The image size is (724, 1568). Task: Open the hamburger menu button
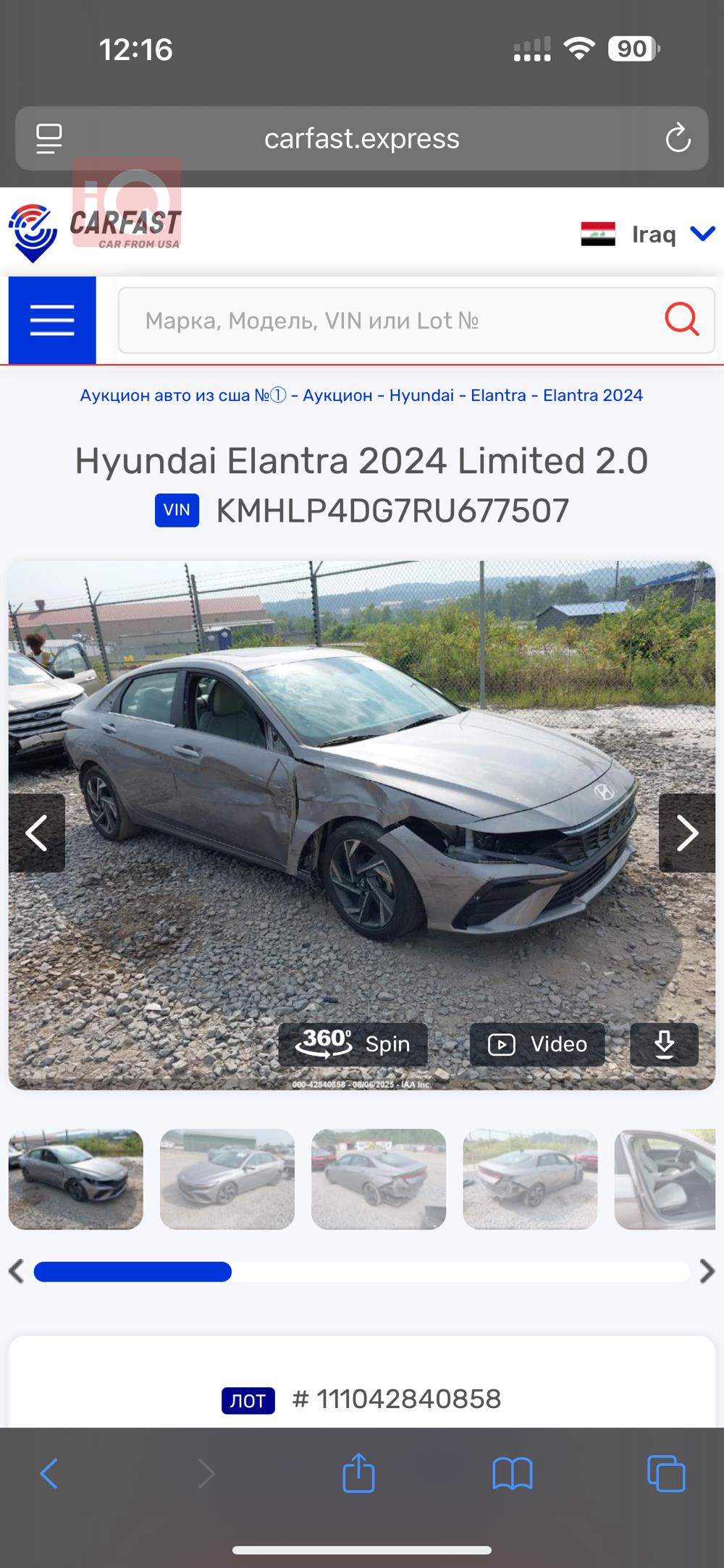(x=52, y=320)
